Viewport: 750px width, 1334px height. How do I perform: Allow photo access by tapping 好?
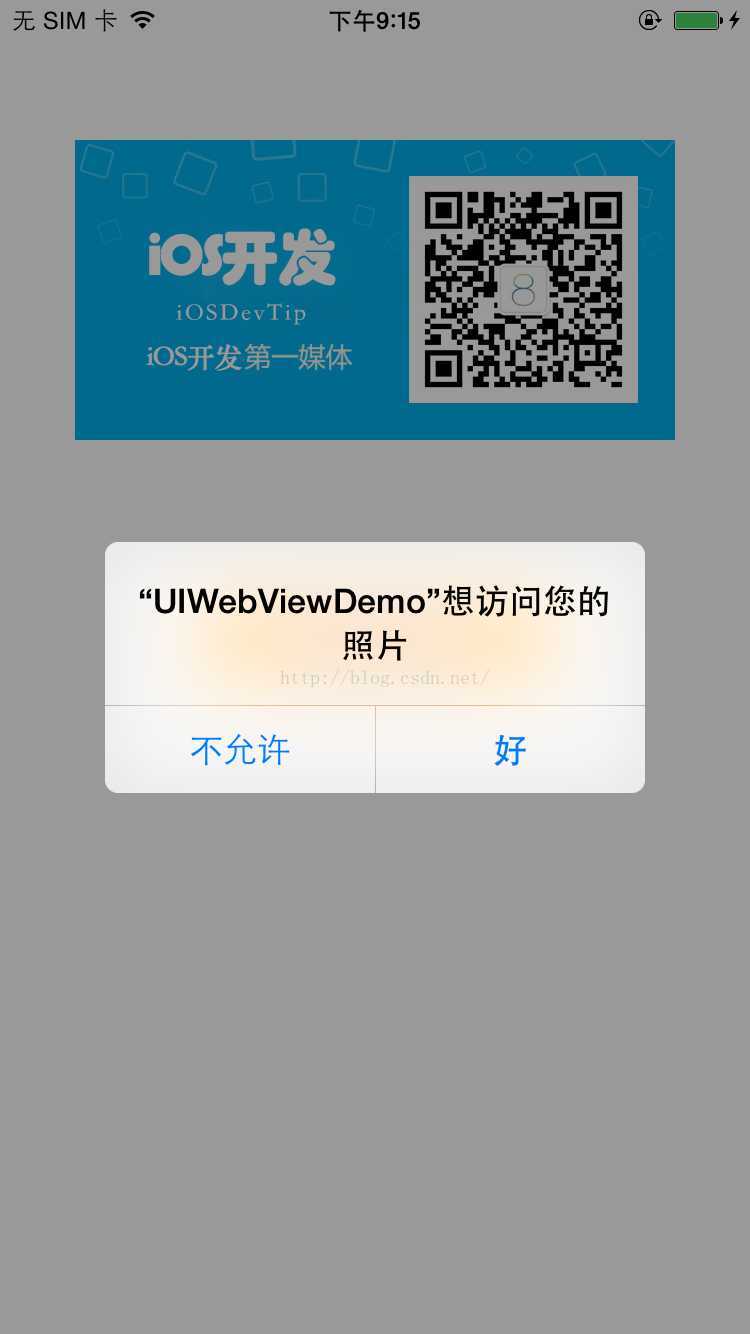(510, 750)
